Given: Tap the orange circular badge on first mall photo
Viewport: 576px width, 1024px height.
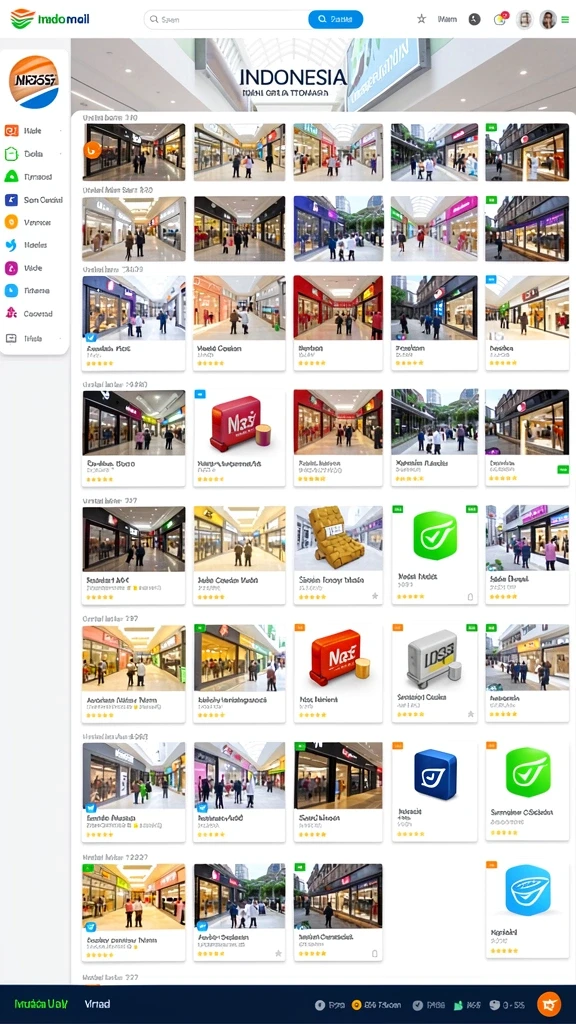Looking at the screenshot, I should pos(91,150).
